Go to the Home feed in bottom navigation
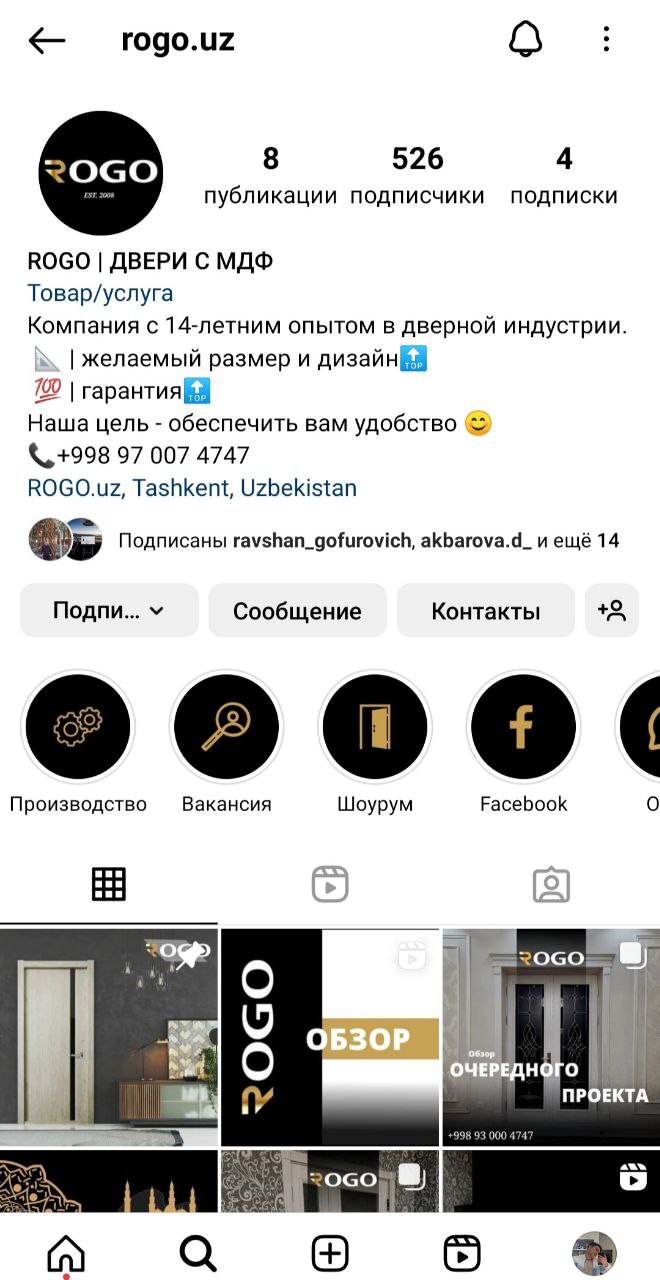Image resolution: width=660 pixels, height=1280 pixels. coord(66,1252)
